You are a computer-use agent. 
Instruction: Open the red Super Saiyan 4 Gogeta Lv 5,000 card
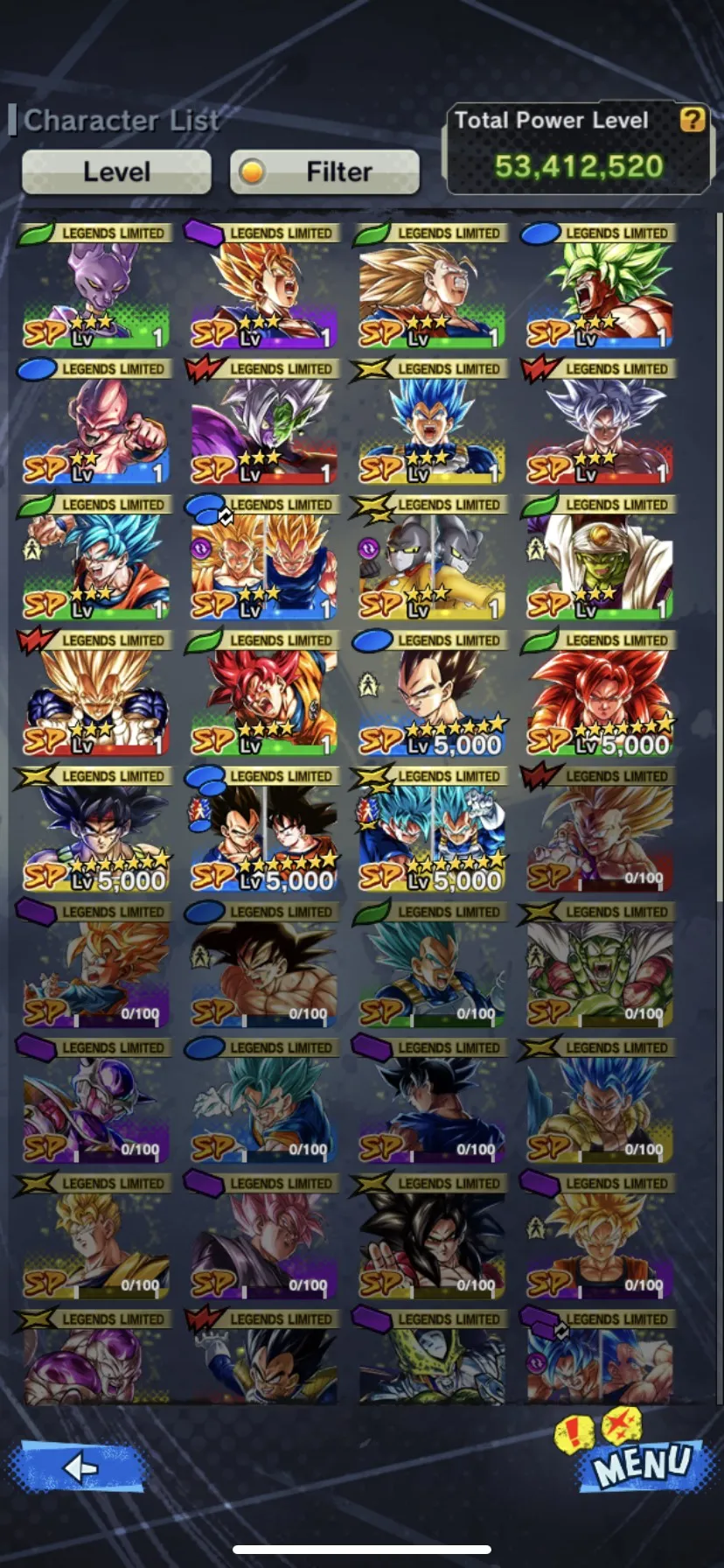coord(599,693)
